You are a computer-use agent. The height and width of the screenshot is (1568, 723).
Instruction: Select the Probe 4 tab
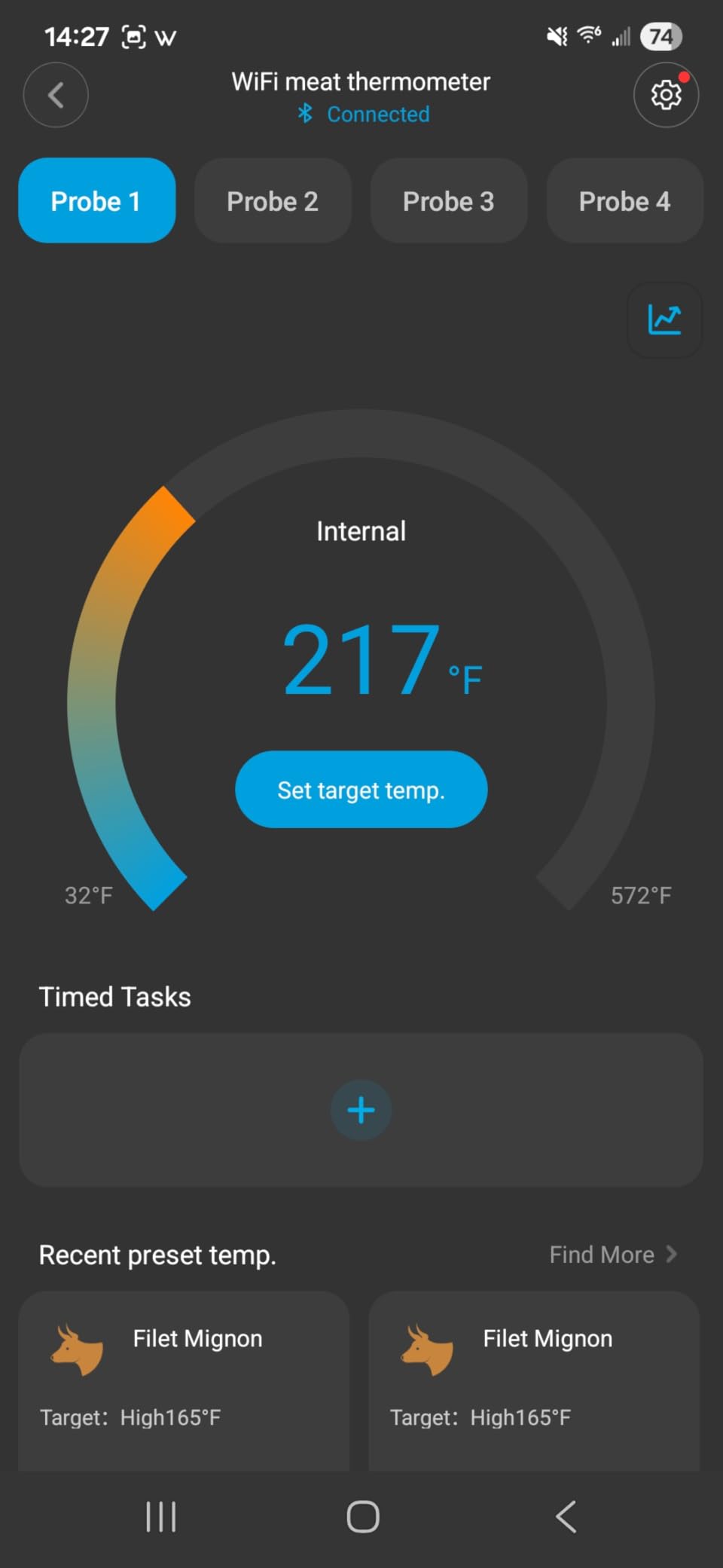[x=625, y=200]
